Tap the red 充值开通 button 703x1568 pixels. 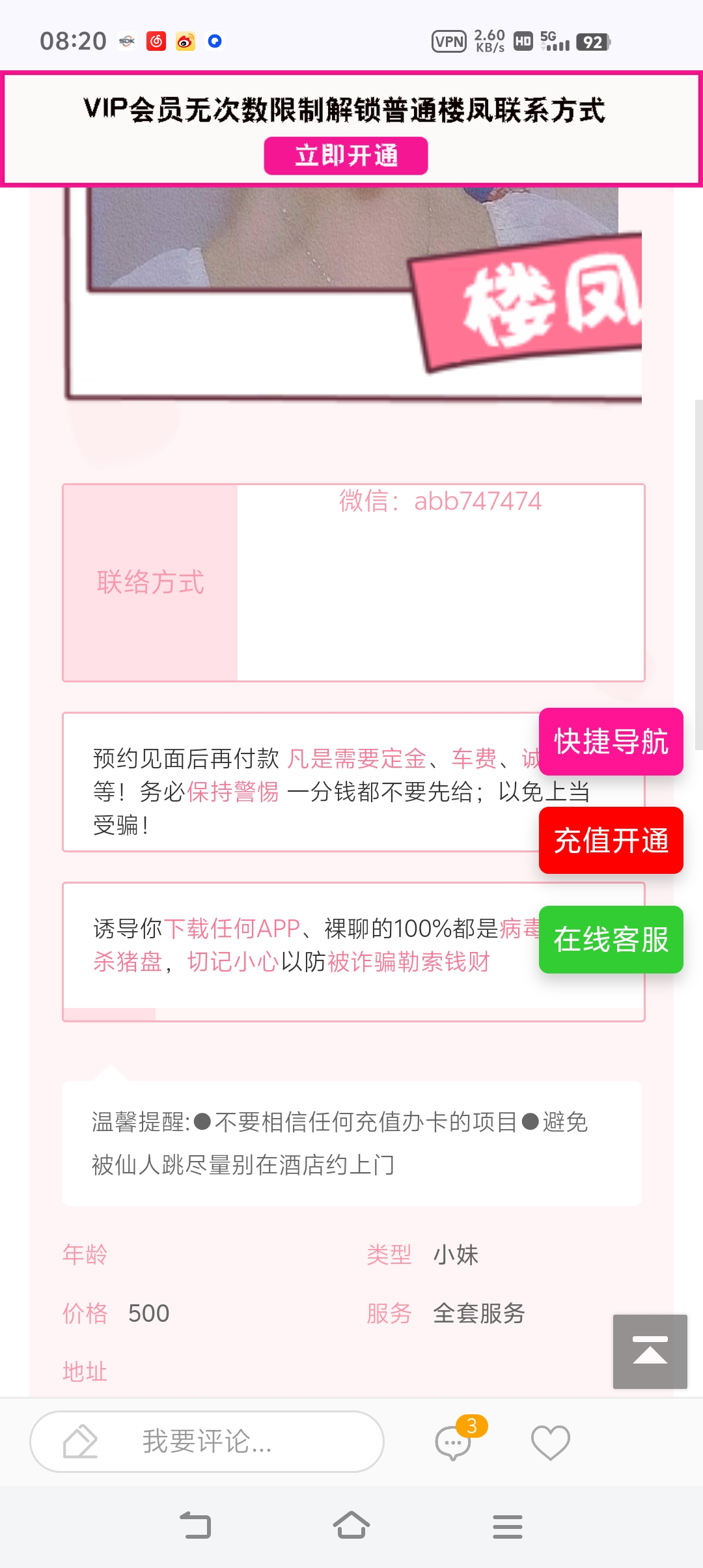pyautogui.click(x=611, y=841)
